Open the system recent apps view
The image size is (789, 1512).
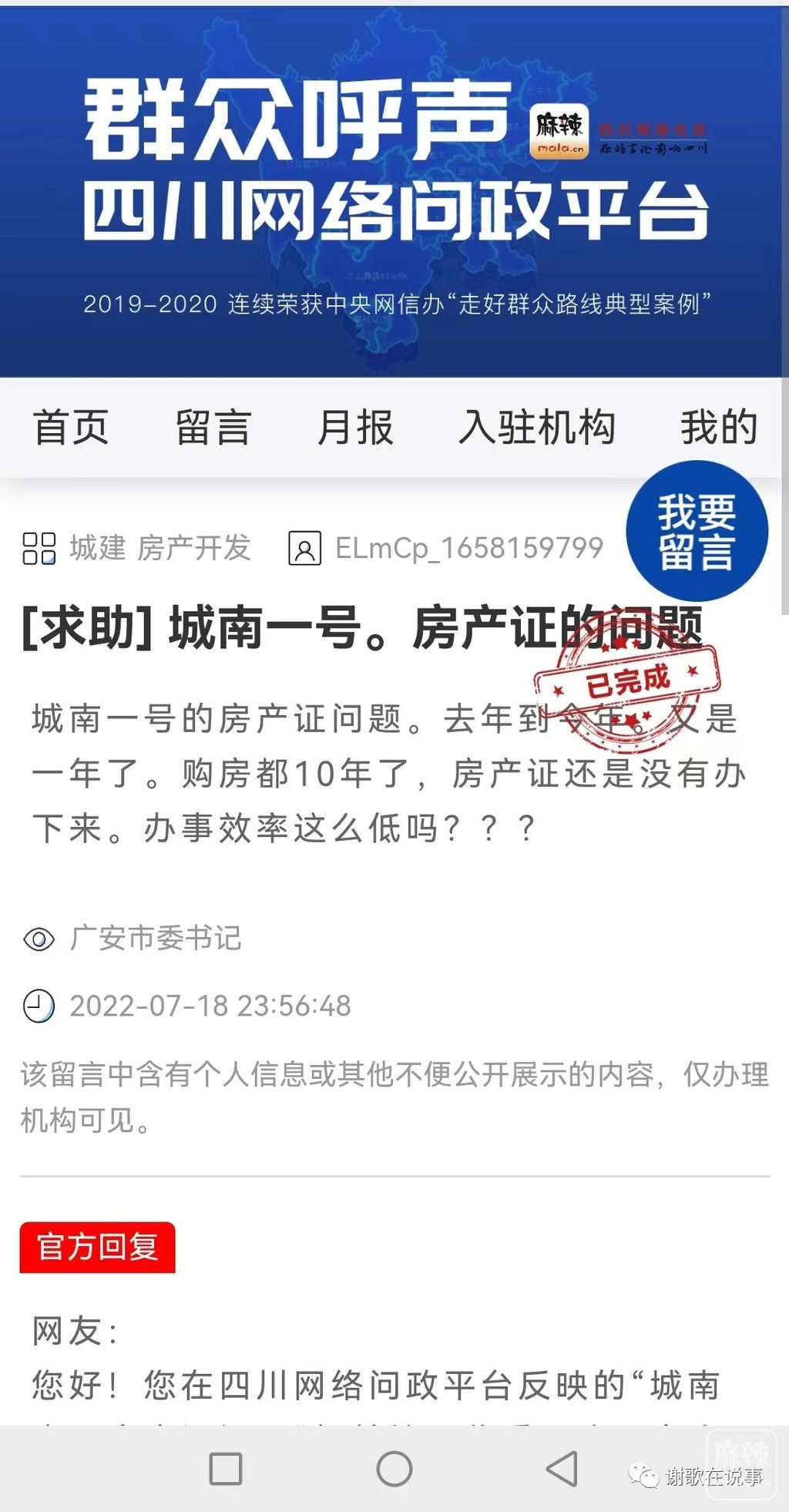(x=226, y=1468)
